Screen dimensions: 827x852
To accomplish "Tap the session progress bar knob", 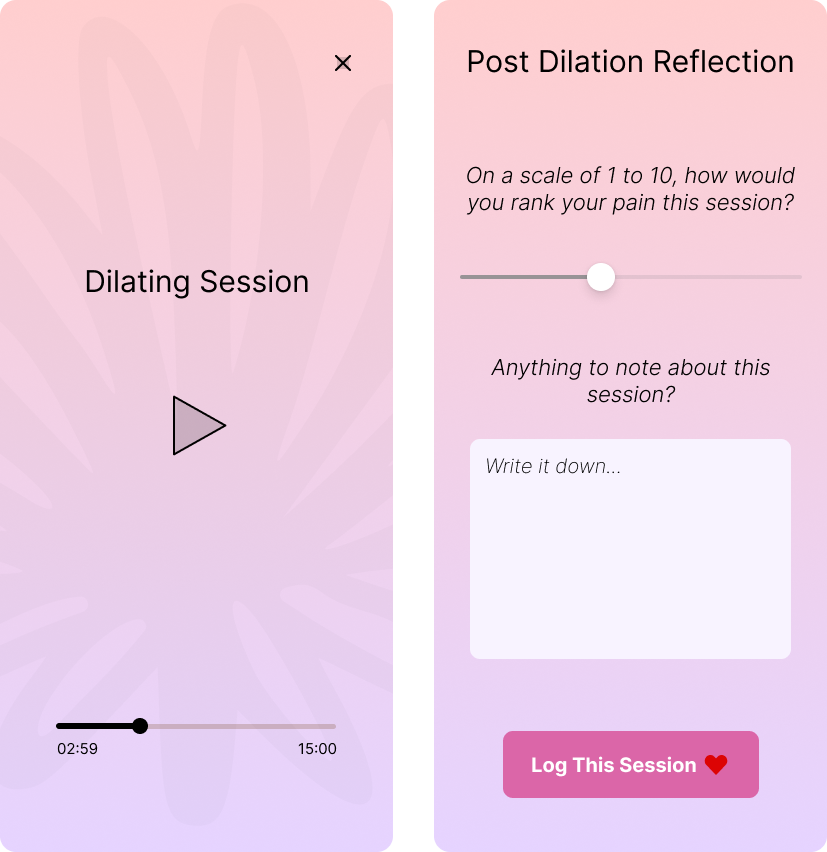I will click(140, 726).
